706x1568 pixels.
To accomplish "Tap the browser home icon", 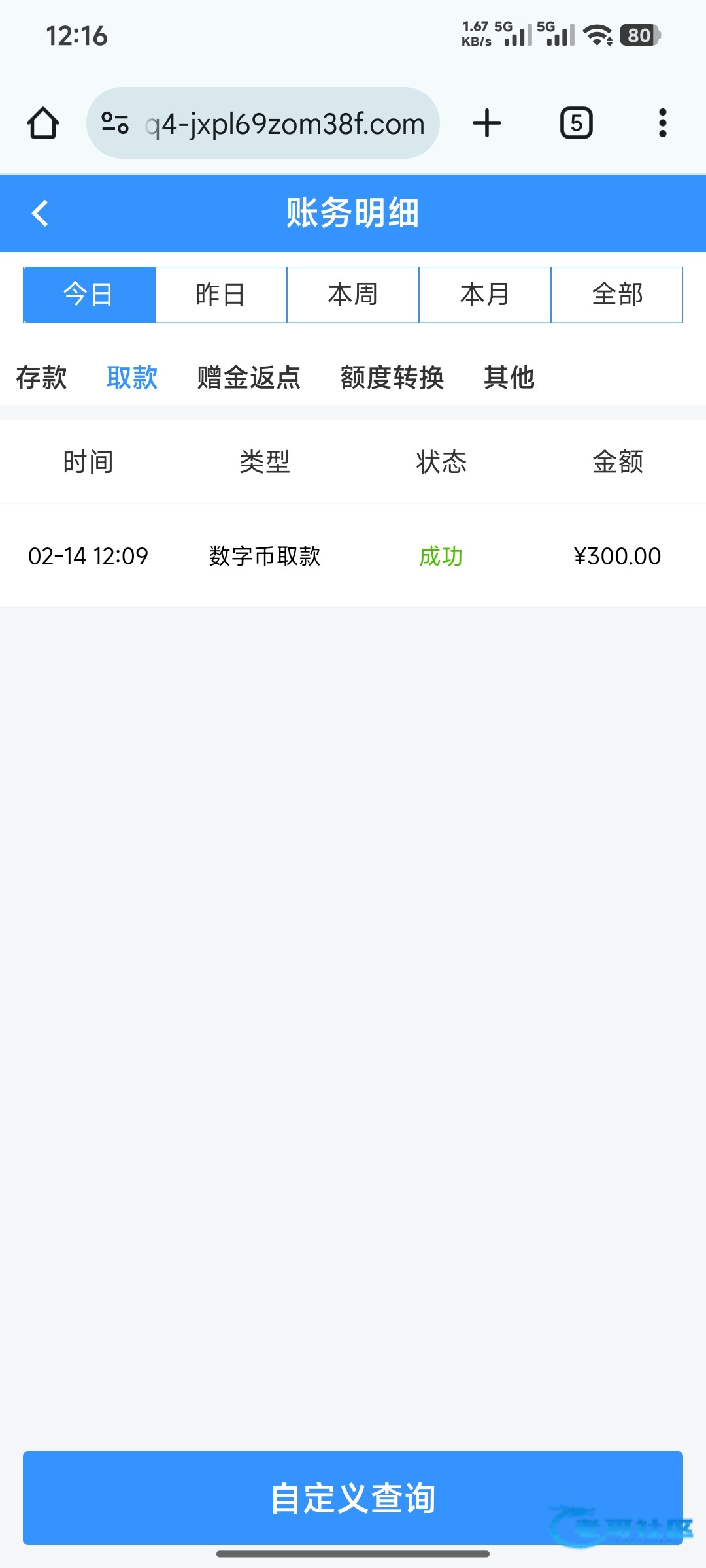I will 43,123.
